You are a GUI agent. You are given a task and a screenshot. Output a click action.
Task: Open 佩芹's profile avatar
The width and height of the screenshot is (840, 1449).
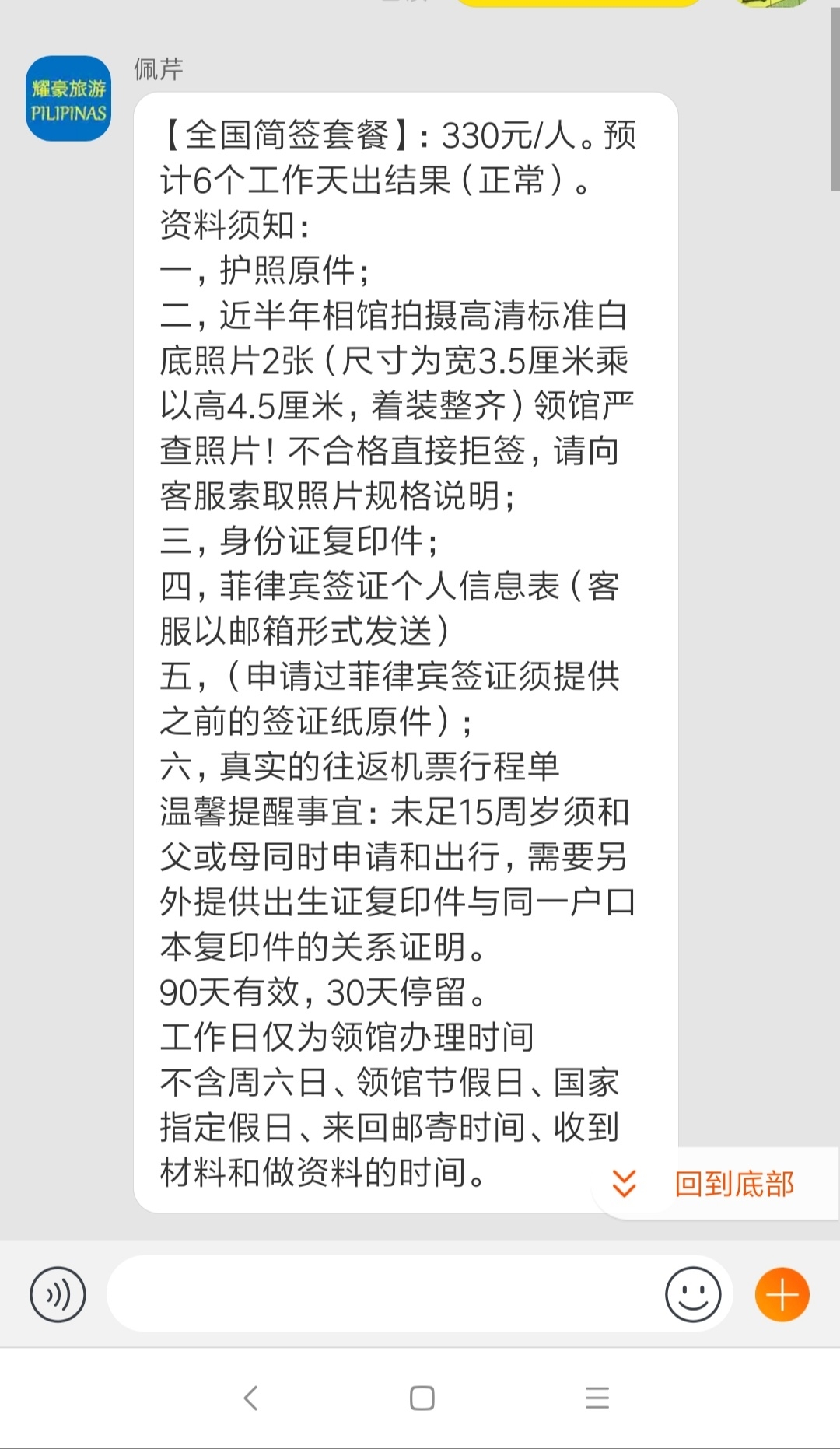click(x=68, y=99)
